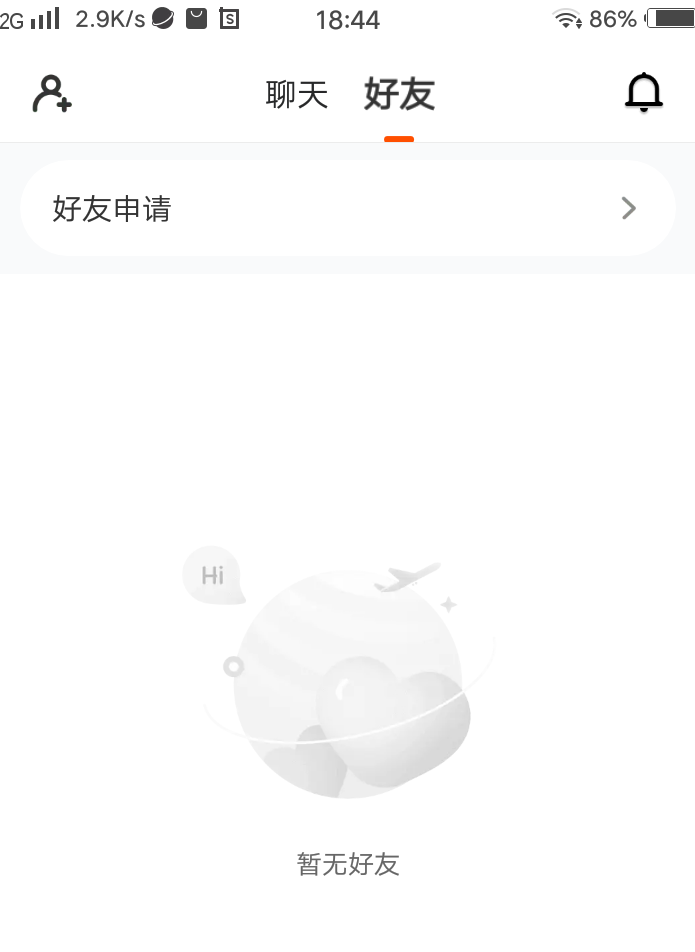The width and height of the screenshot is (695, 952).
Task: Open the 好友申请 row
Action: [348, 208]
